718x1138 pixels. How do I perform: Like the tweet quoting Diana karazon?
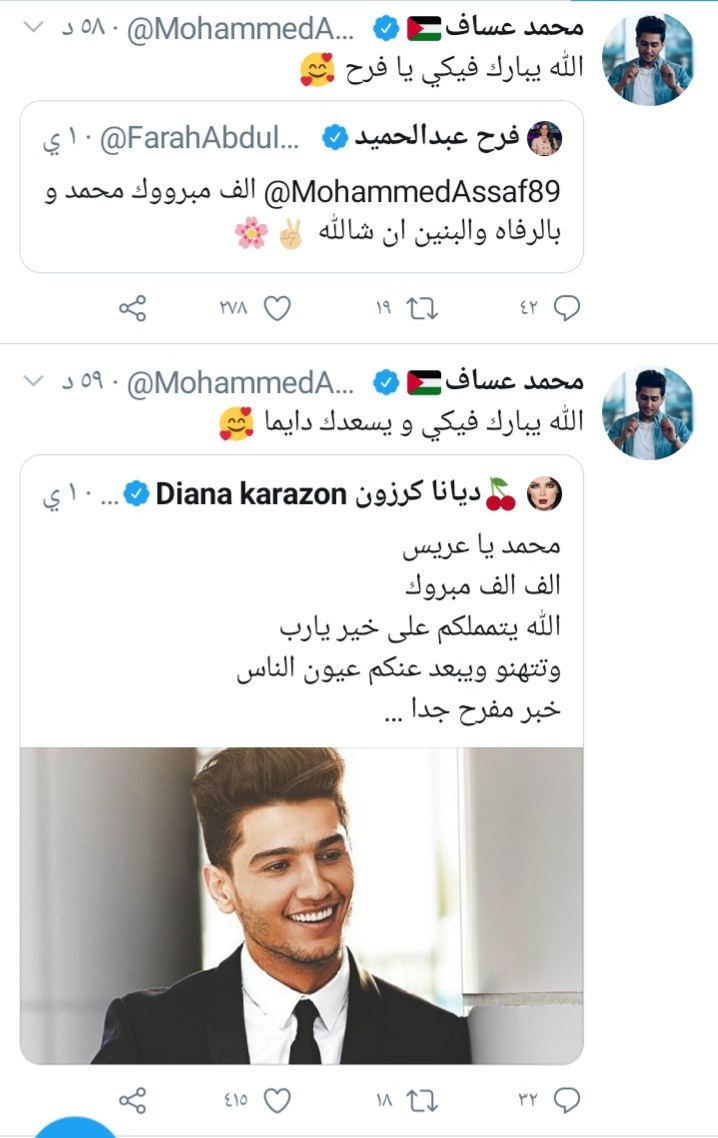click(277, 1100)
